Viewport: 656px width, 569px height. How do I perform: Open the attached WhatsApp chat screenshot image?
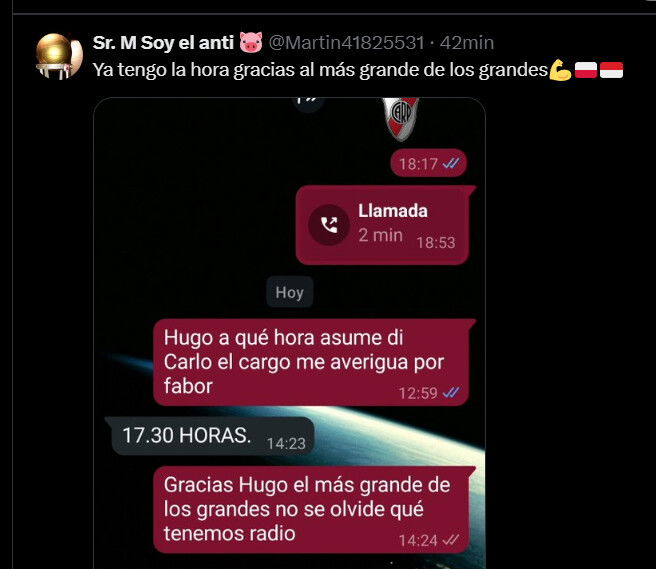pyautogui.click(x=290, y=330)
